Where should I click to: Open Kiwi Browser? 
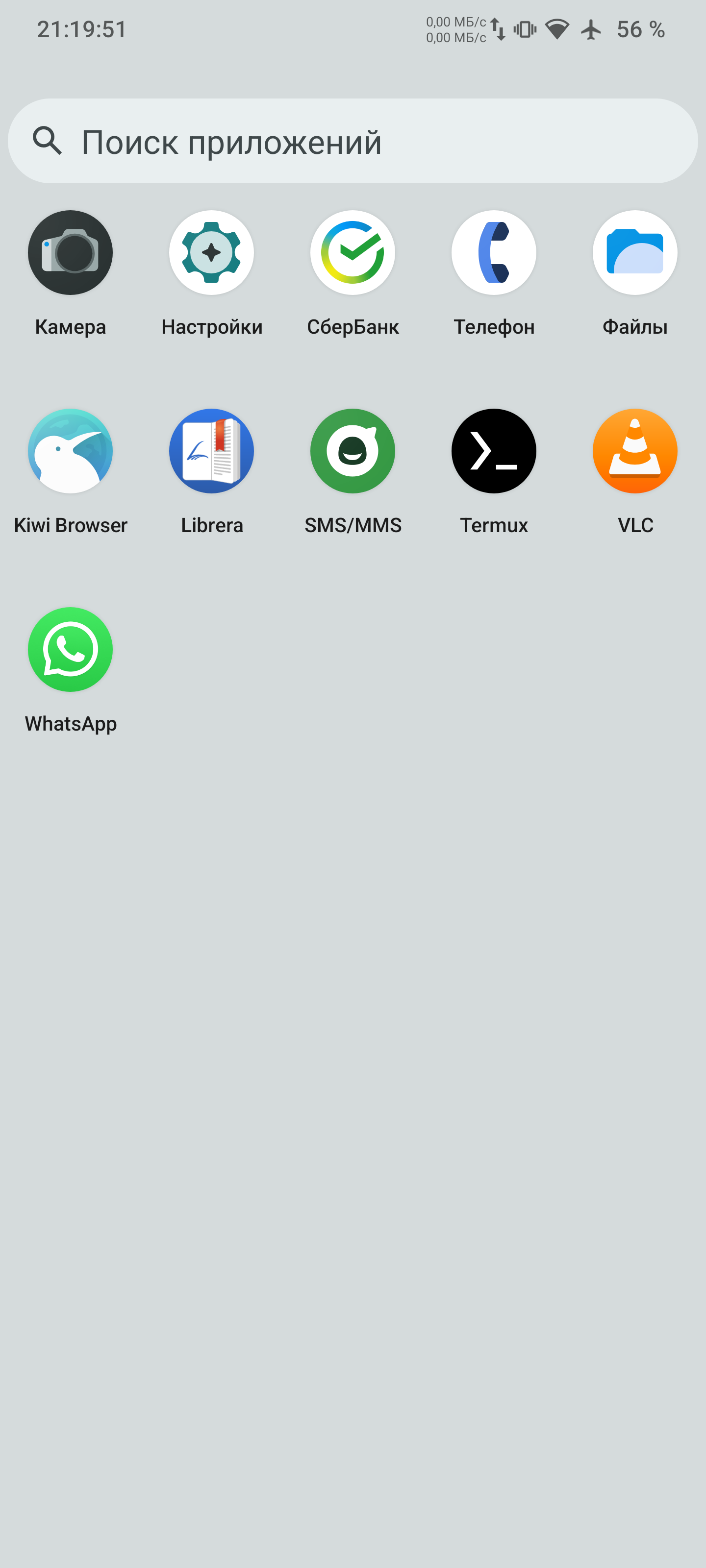[x=71, y=451]
